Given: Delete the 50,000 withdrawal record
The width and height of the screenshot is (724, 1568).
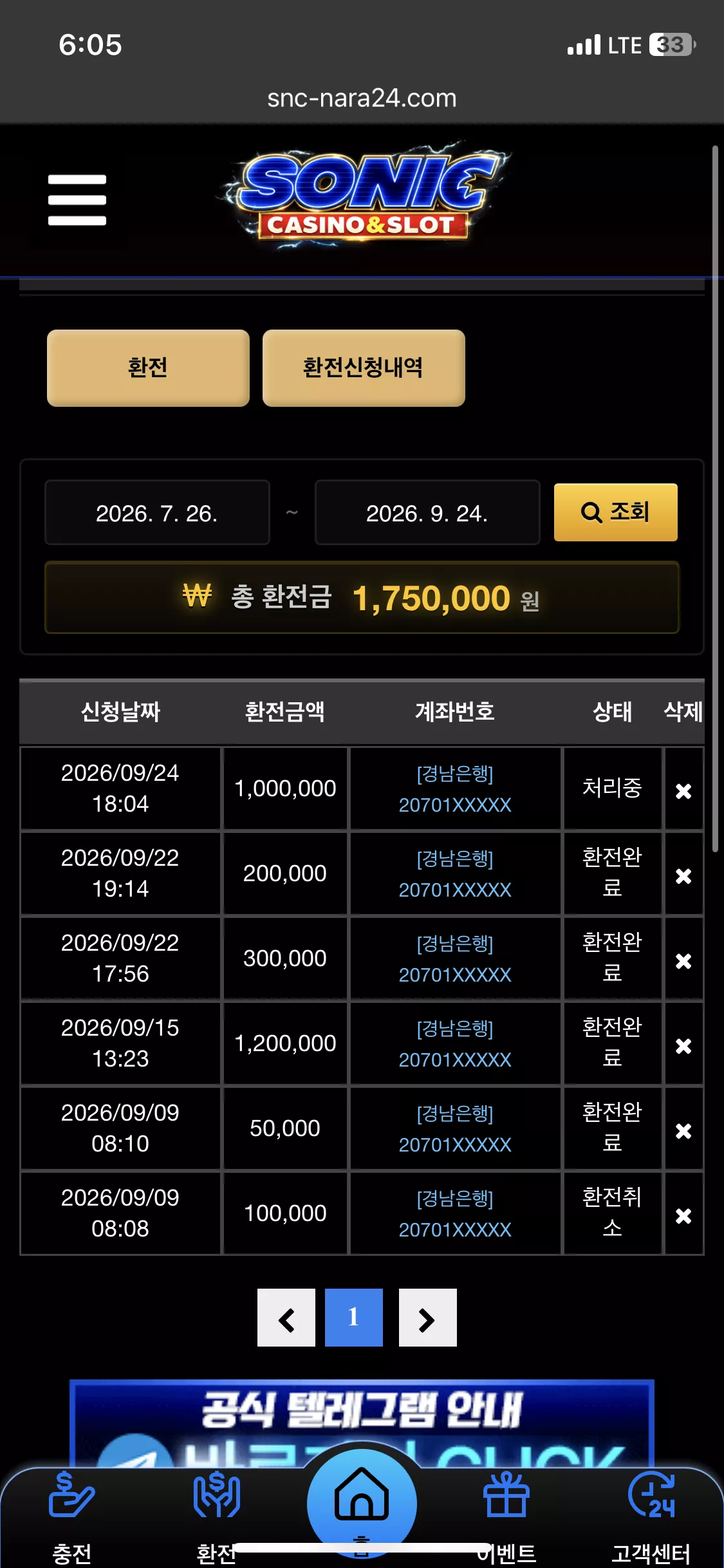Looking at the screenshot, I should [683, 1130].
